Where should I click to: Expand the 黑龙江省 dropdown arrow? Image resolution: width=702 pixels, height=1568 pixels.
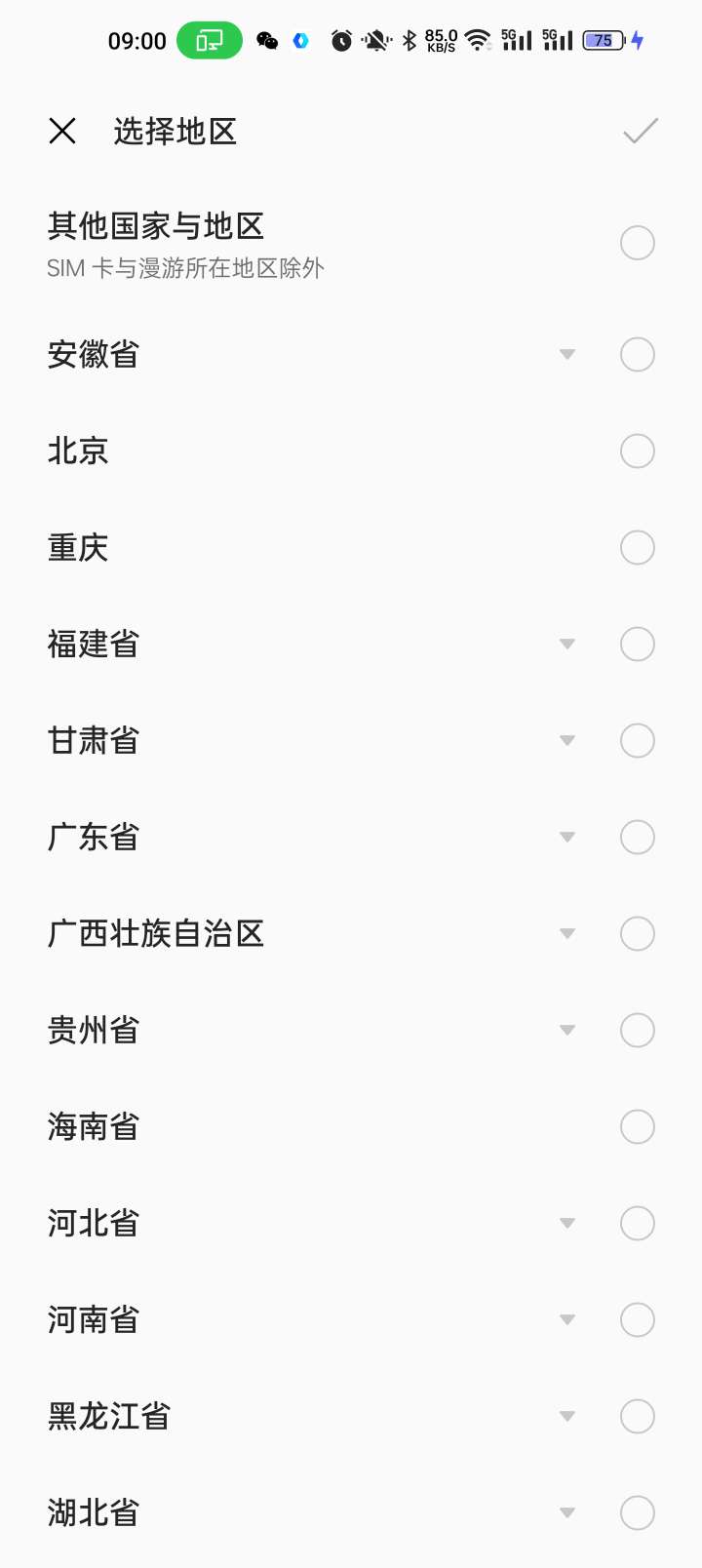pyautogui.click(x=567, y=1416)
